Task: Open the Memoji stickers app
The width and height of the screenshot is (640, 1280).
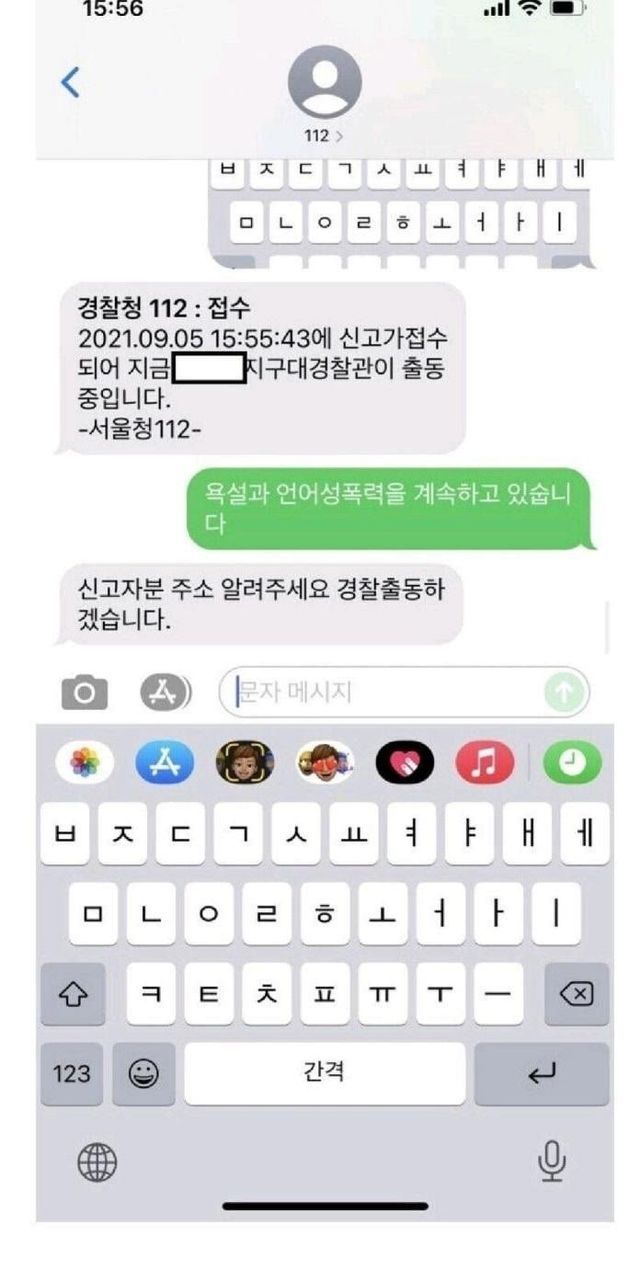Action: point(324,765)
